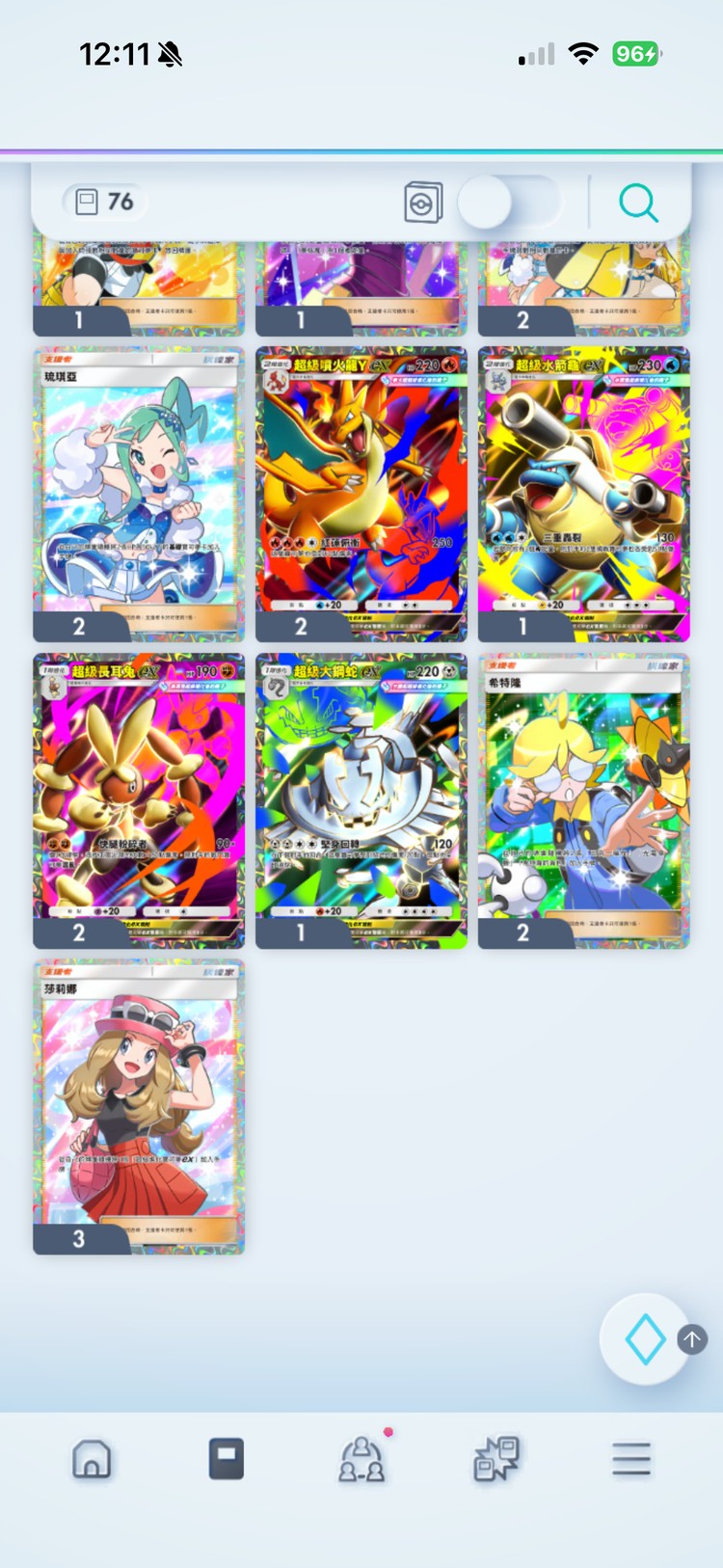Open the Clemont supporter card
The image size is (723, 1568).
coord(583,800)
